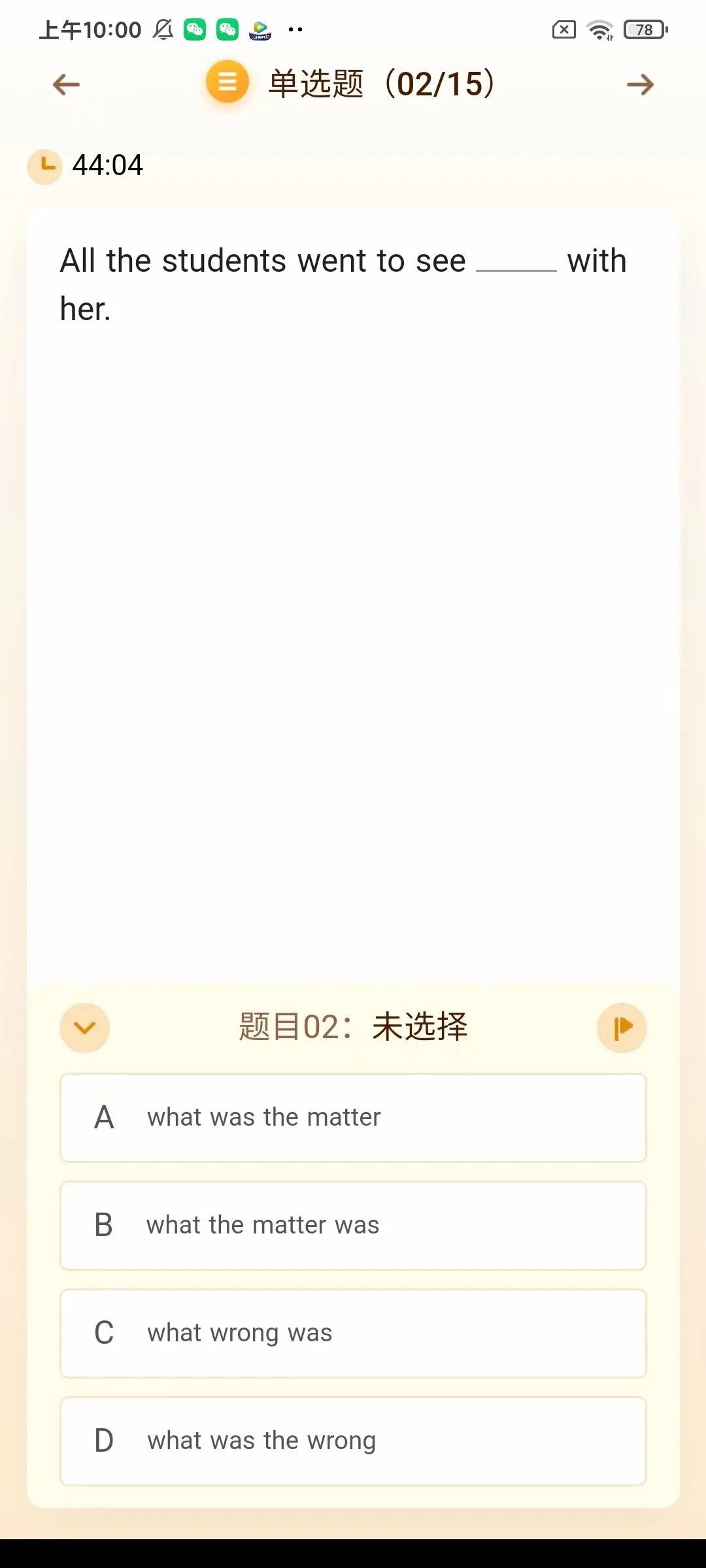Collapse the answer panel with the chevron

click(x=85, y=1027)
